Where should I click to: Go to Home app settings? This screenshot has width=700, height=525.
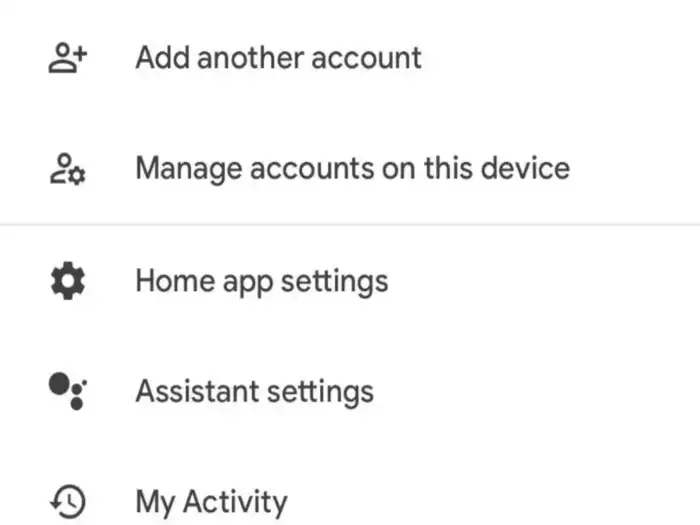click(x=261, y=281)
